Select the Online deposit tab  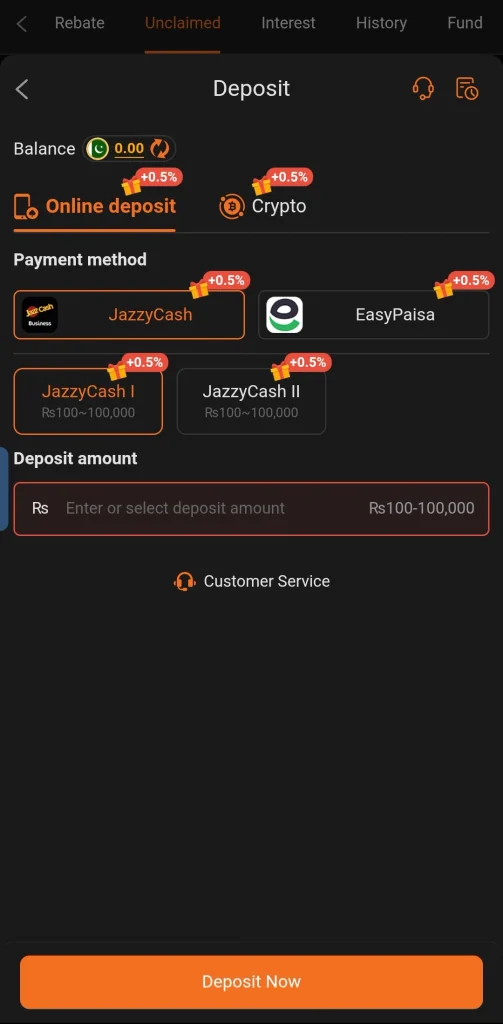(x=95, y=206)
